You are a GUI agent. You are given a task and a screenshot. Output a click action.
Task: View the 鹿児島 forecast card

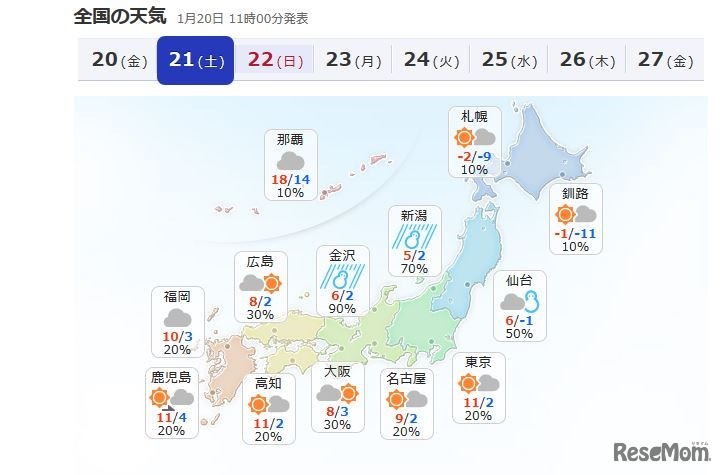170,403
